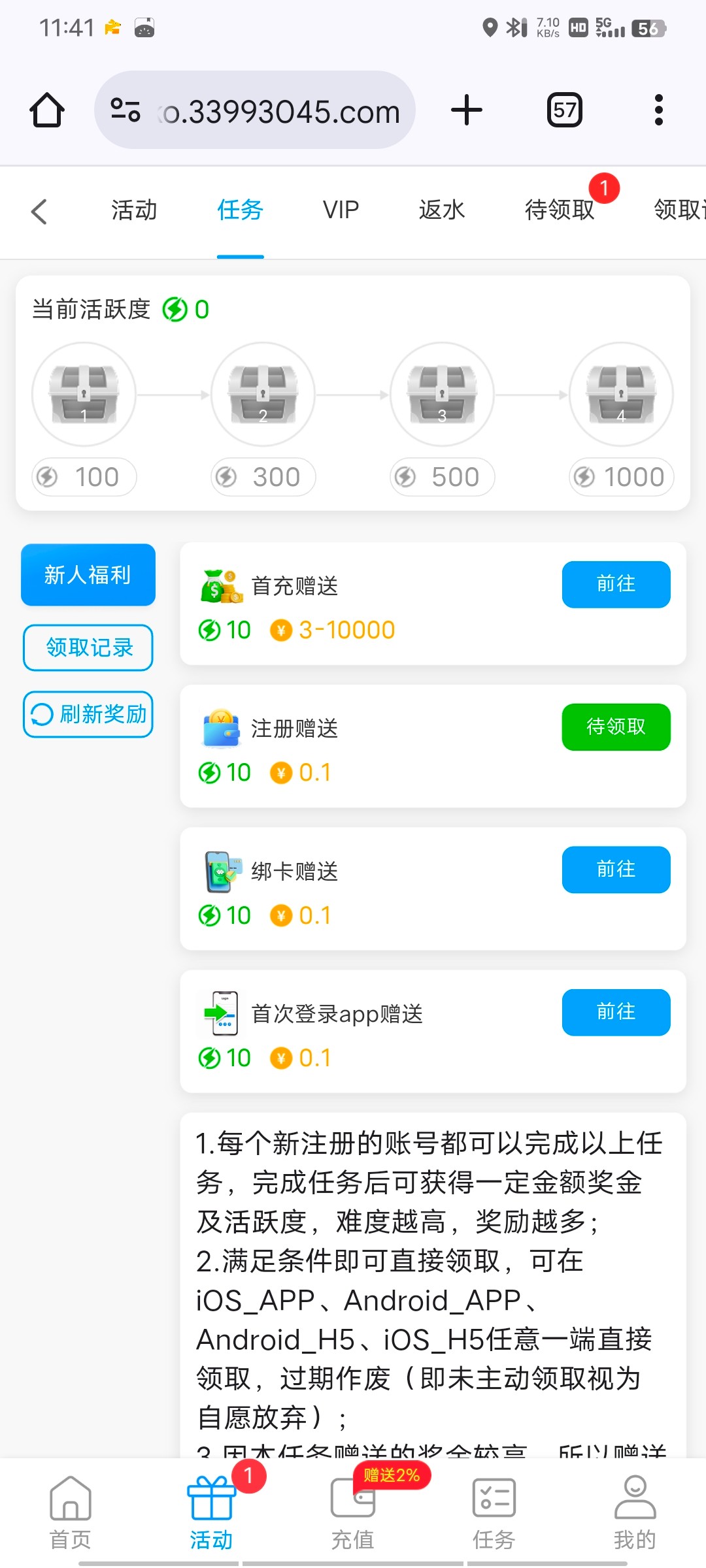Open 待领取 tab with red badge 1
Image resolution: width=706 pixels, height=1568 pixels.
tap(559, 210)
